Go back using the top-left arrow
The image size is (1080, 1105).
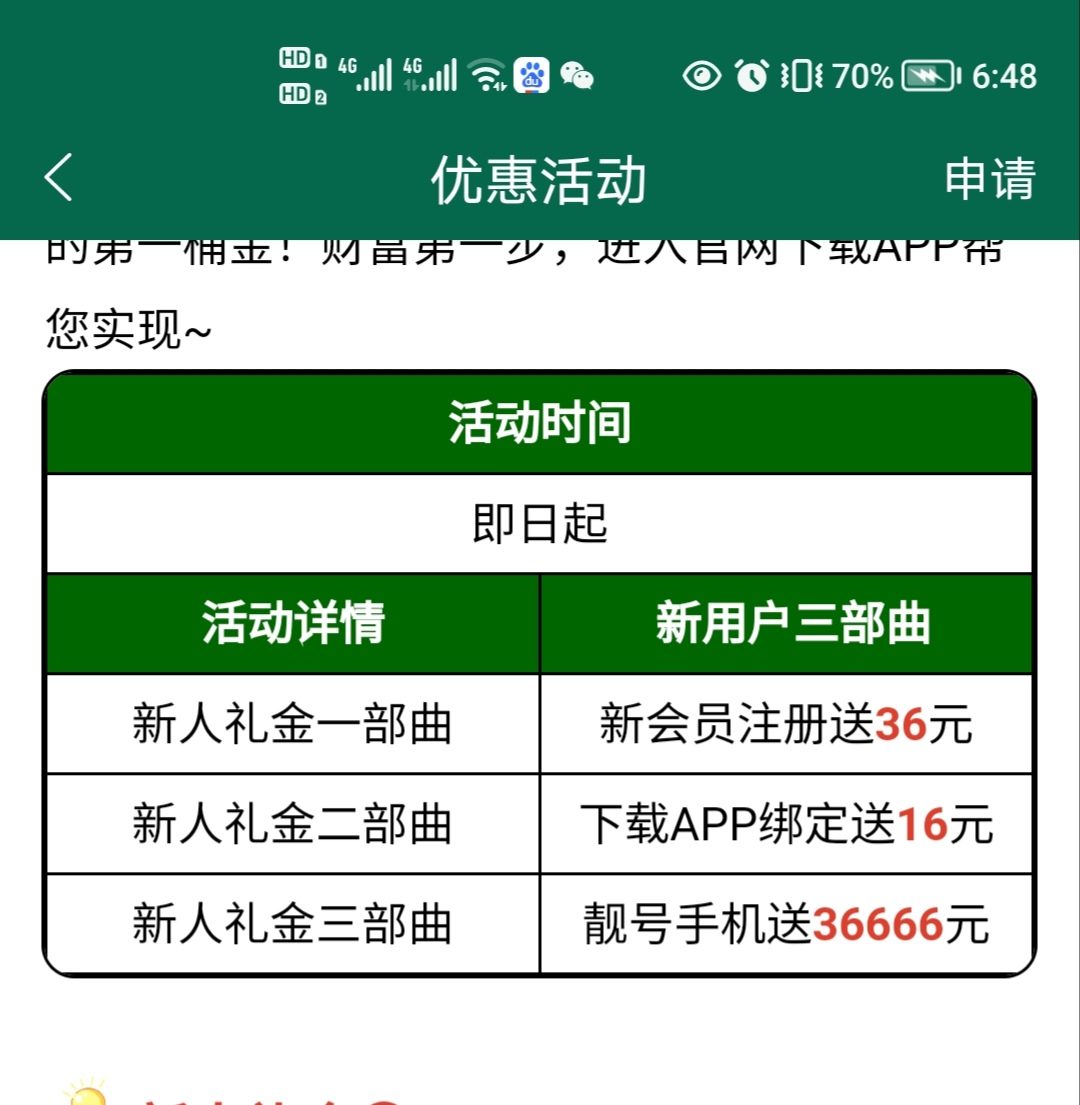[x=59, y=180]
